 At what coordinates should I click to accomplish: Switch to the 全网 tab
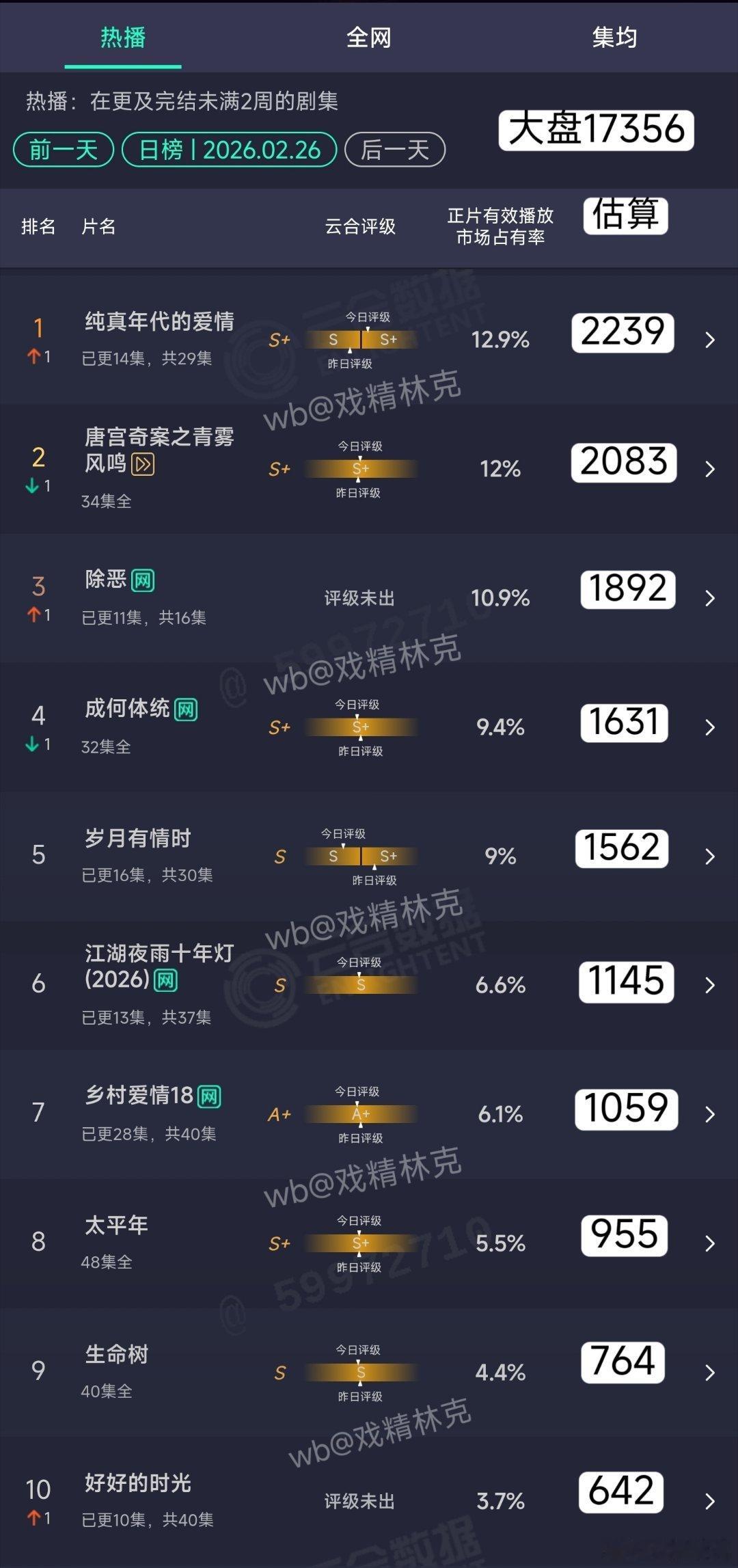click(368, 38)
